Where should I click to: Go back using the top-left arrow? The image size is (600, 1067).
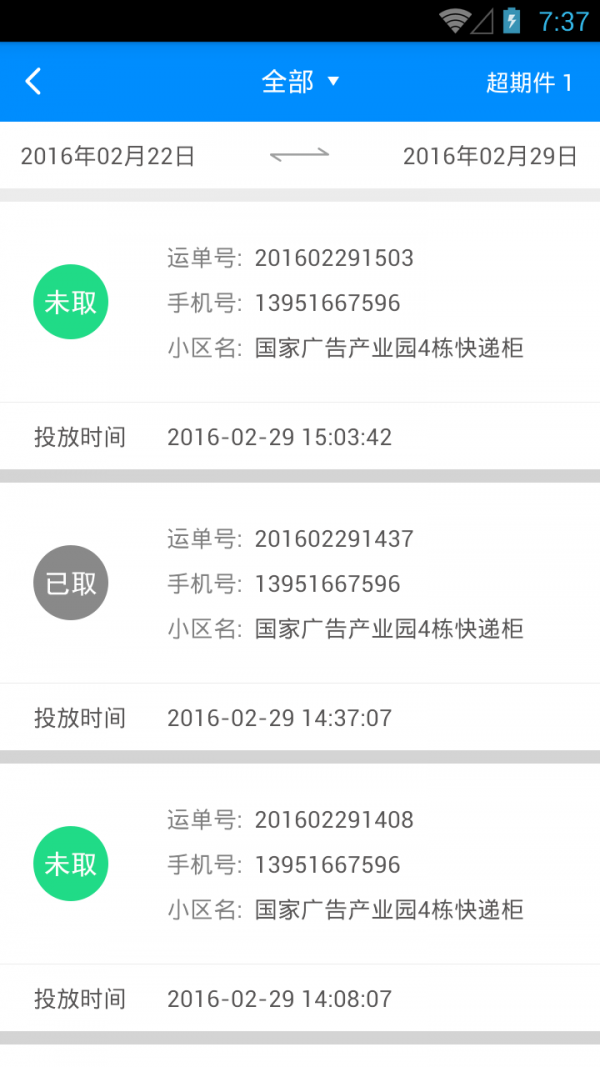coord(33,82)
